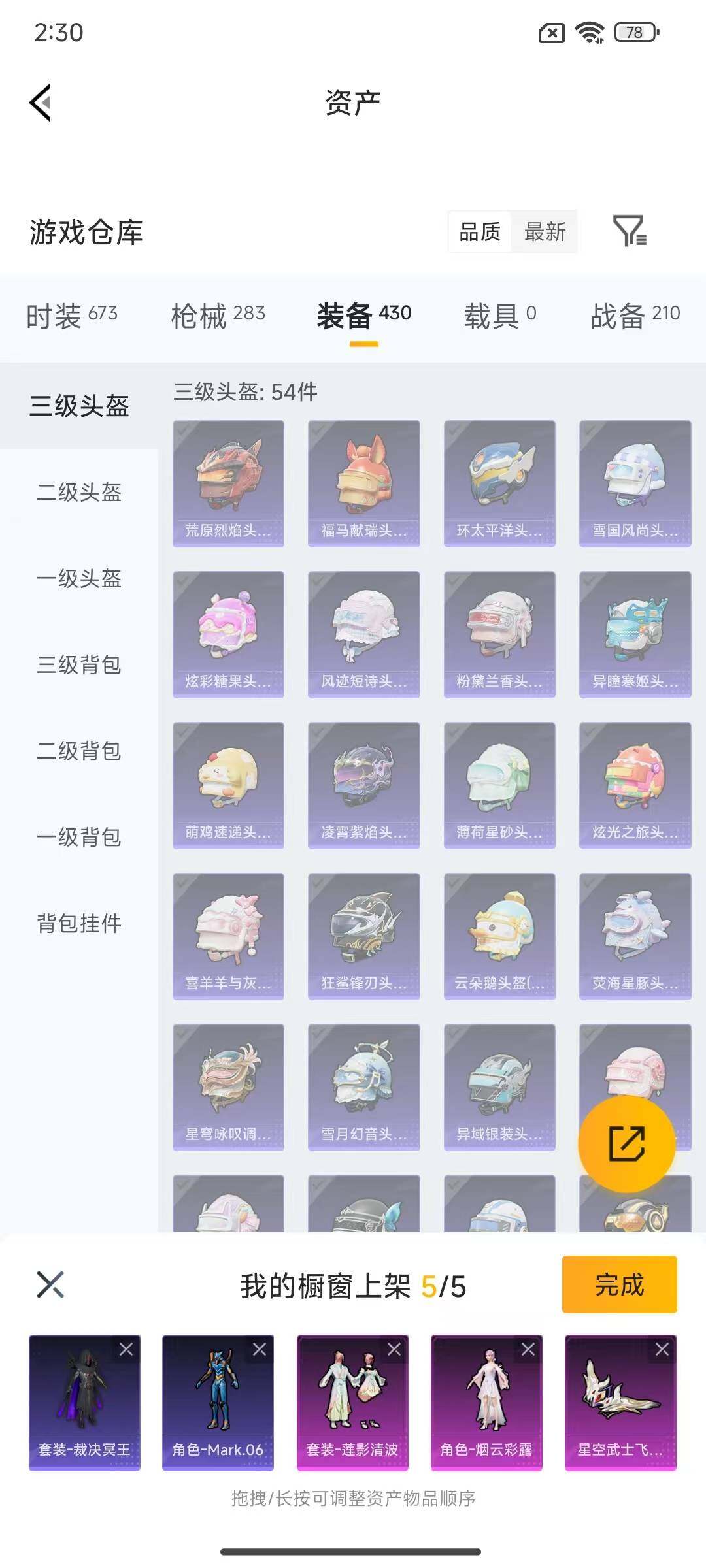Image resolution: width=706 pixels, height=1568 pixels.
Task: Keep sorting on 品质
Action: click(x=479, y=232)
